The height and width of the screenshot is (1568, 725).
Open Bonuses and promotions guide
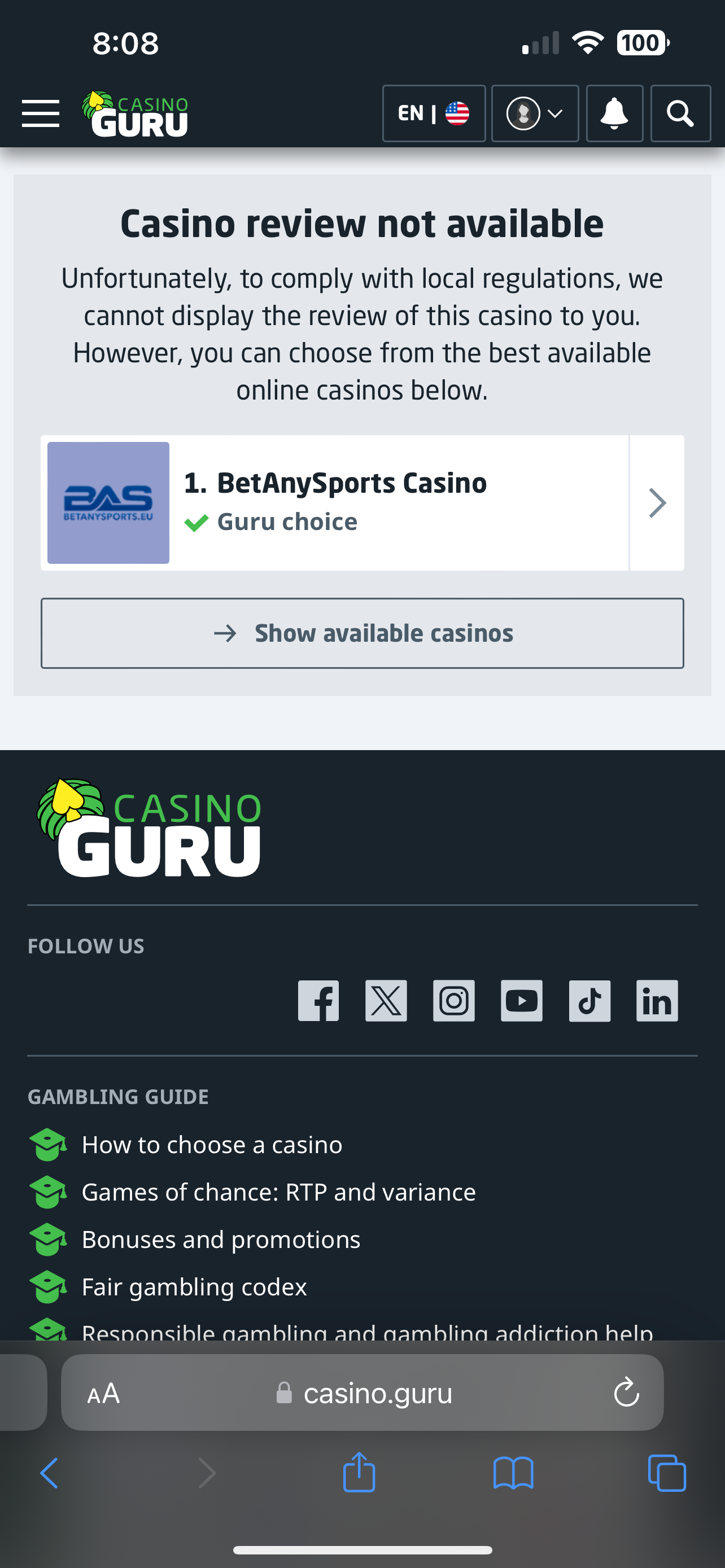tap(221, 1240)
